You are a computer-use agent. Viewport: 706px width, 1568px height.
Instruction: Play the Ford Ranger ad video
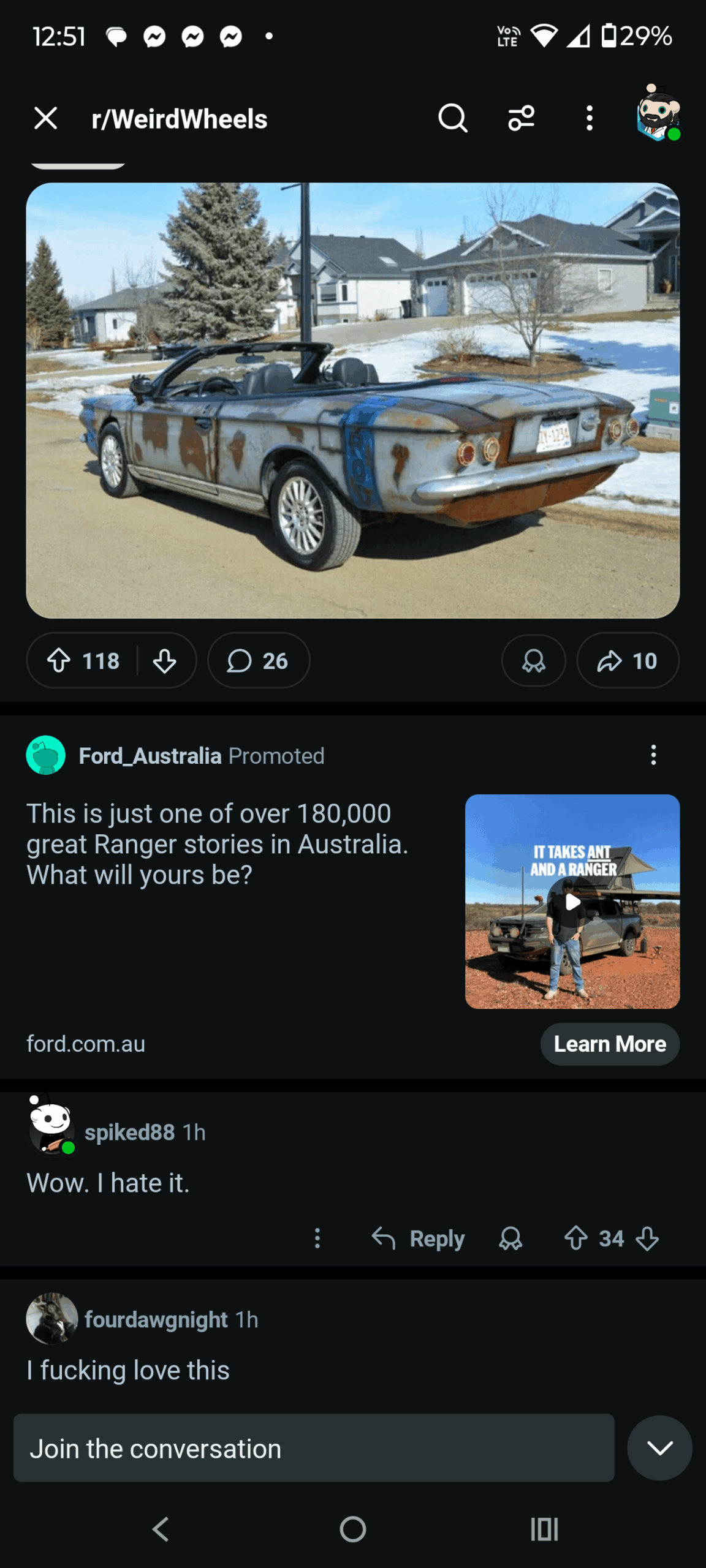point(572,902)
